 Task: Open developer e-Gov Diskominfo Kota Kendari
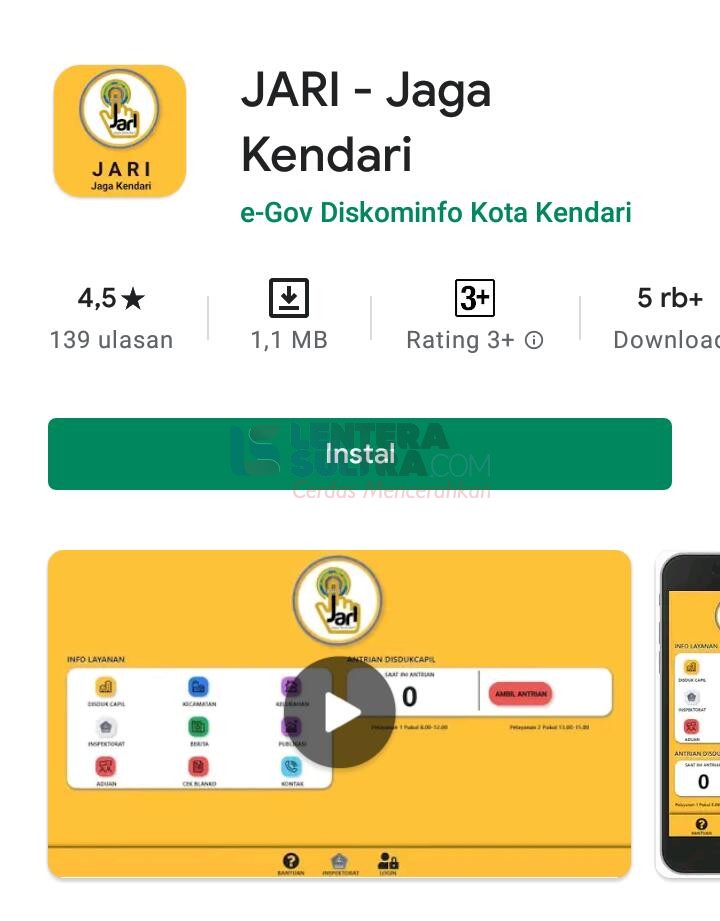[436, 213]
